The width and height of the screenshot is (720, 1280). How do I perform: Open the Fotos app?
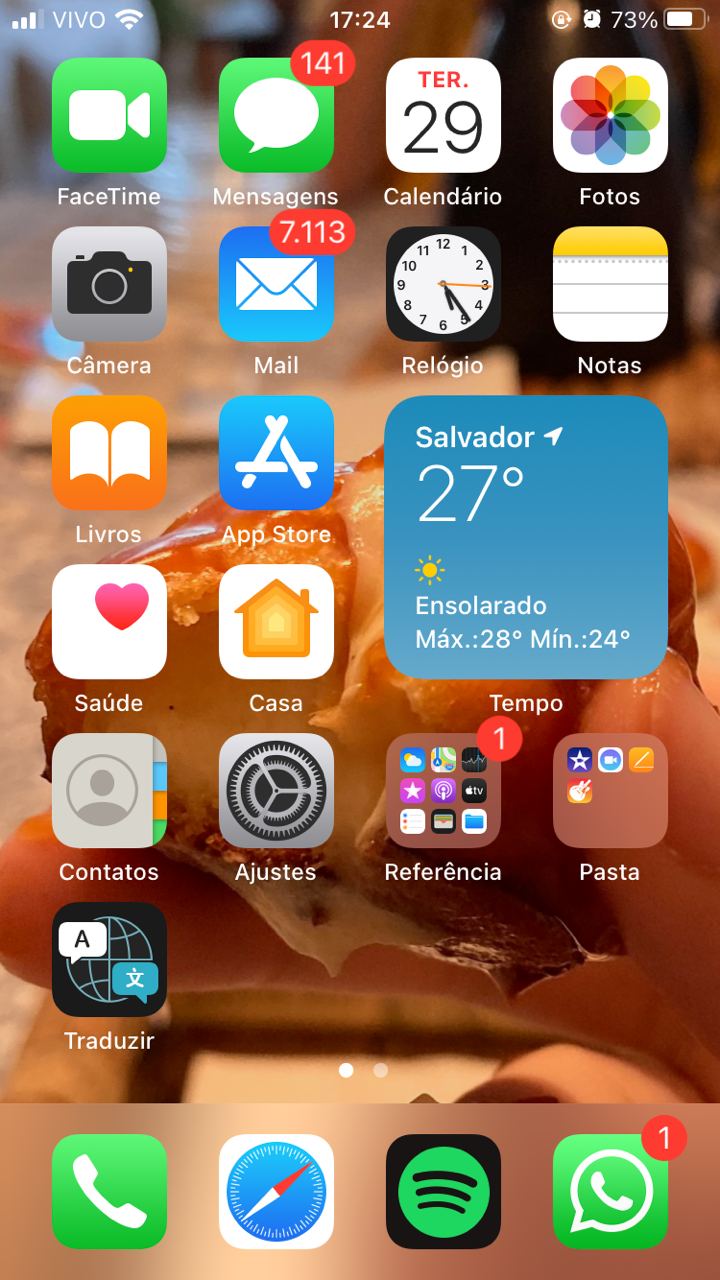click(610, 115)
